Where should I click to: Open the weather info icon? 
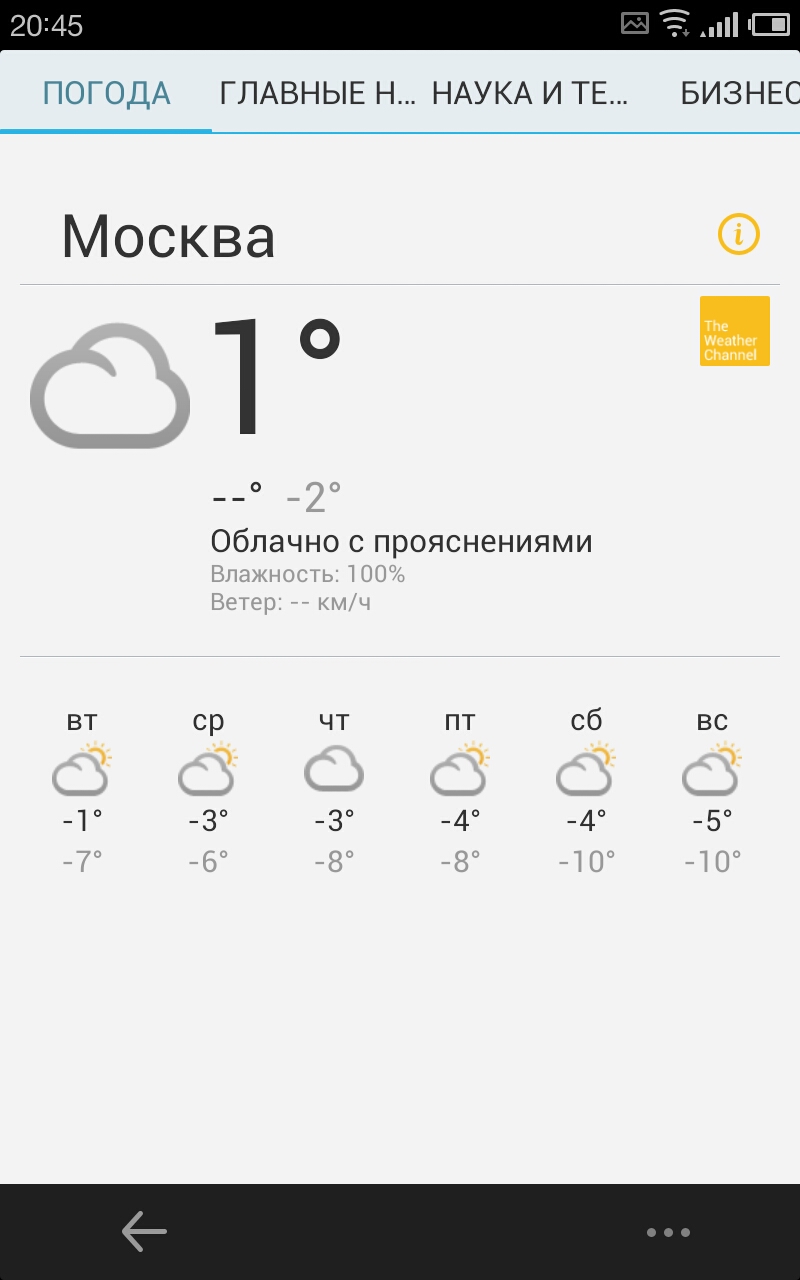739,235
